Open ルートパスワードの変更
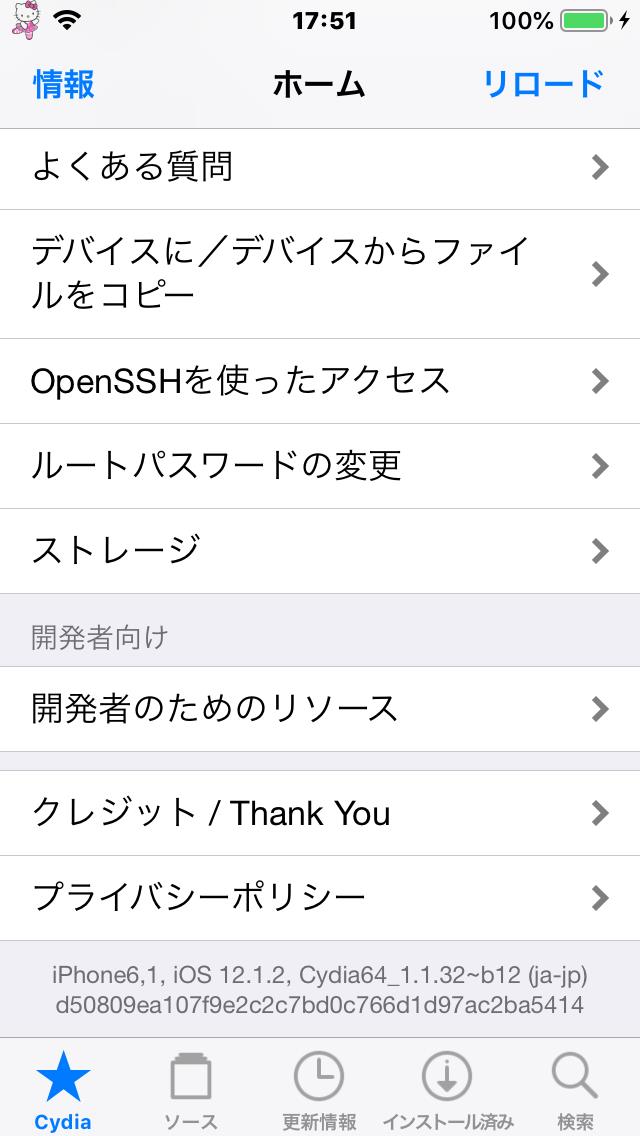640x1136 pixels. (x=320, y=466)
